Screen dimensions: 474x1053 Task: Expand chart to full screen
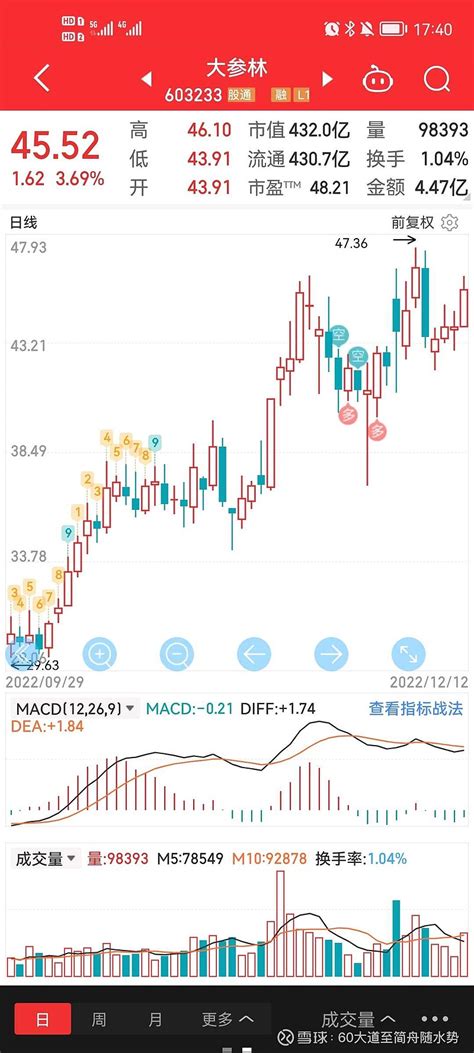coord(409,653)
